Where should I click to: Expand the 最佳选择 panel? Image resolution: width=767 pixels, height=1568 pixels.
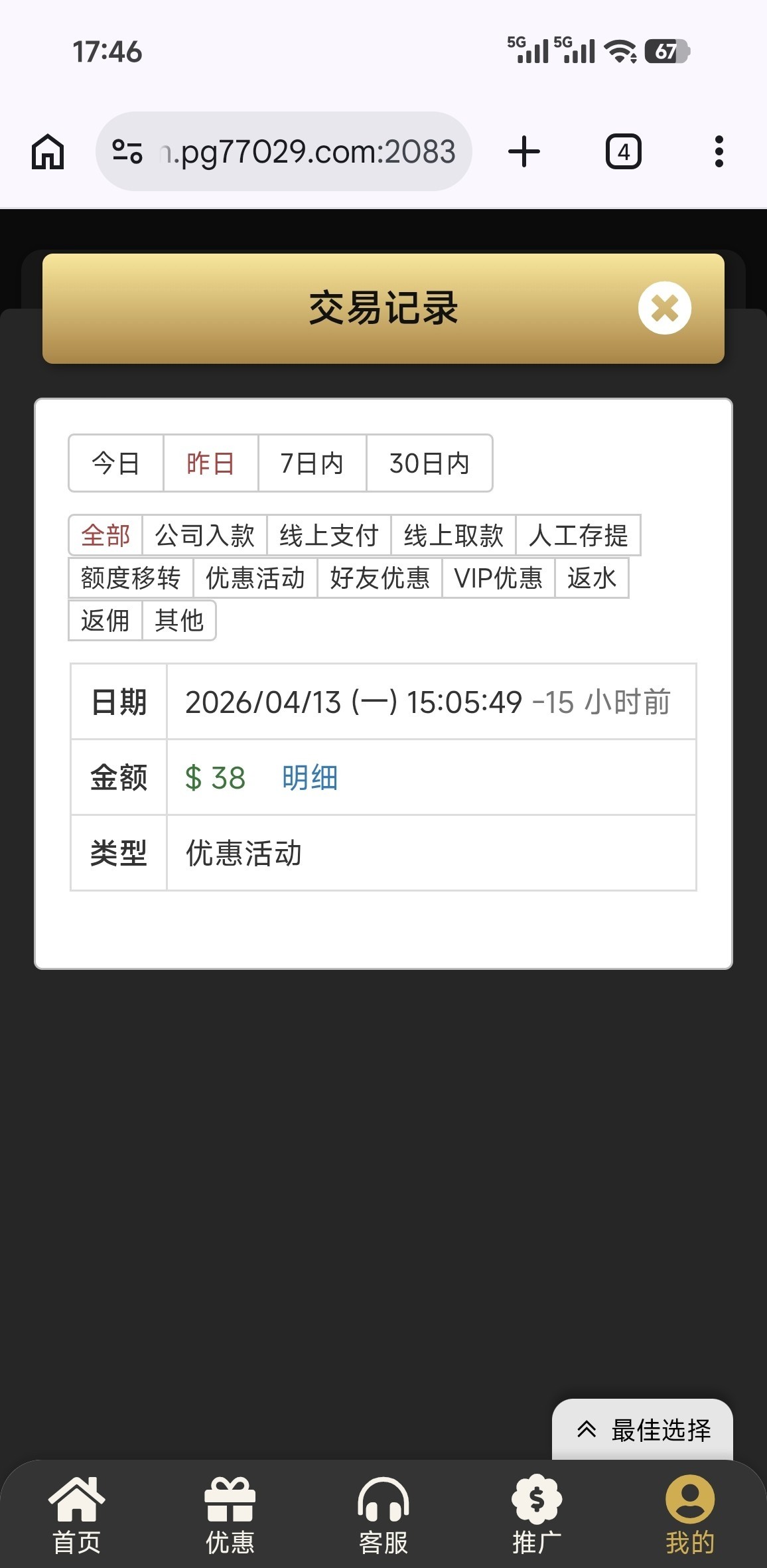(x=642, y=1430)
